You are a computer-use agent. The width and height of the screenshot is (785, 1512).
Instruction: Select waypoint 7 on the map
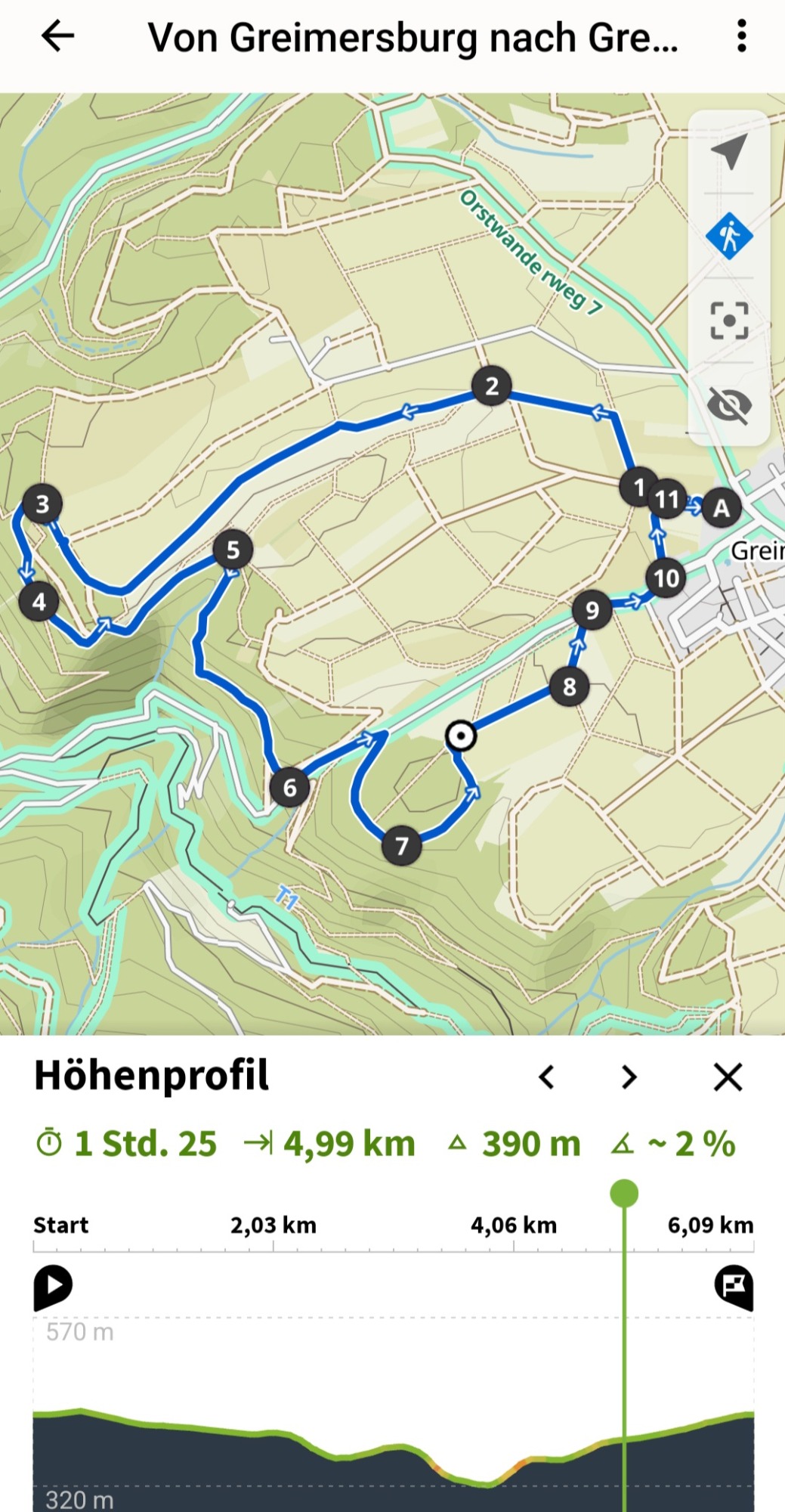coord(402,845)
